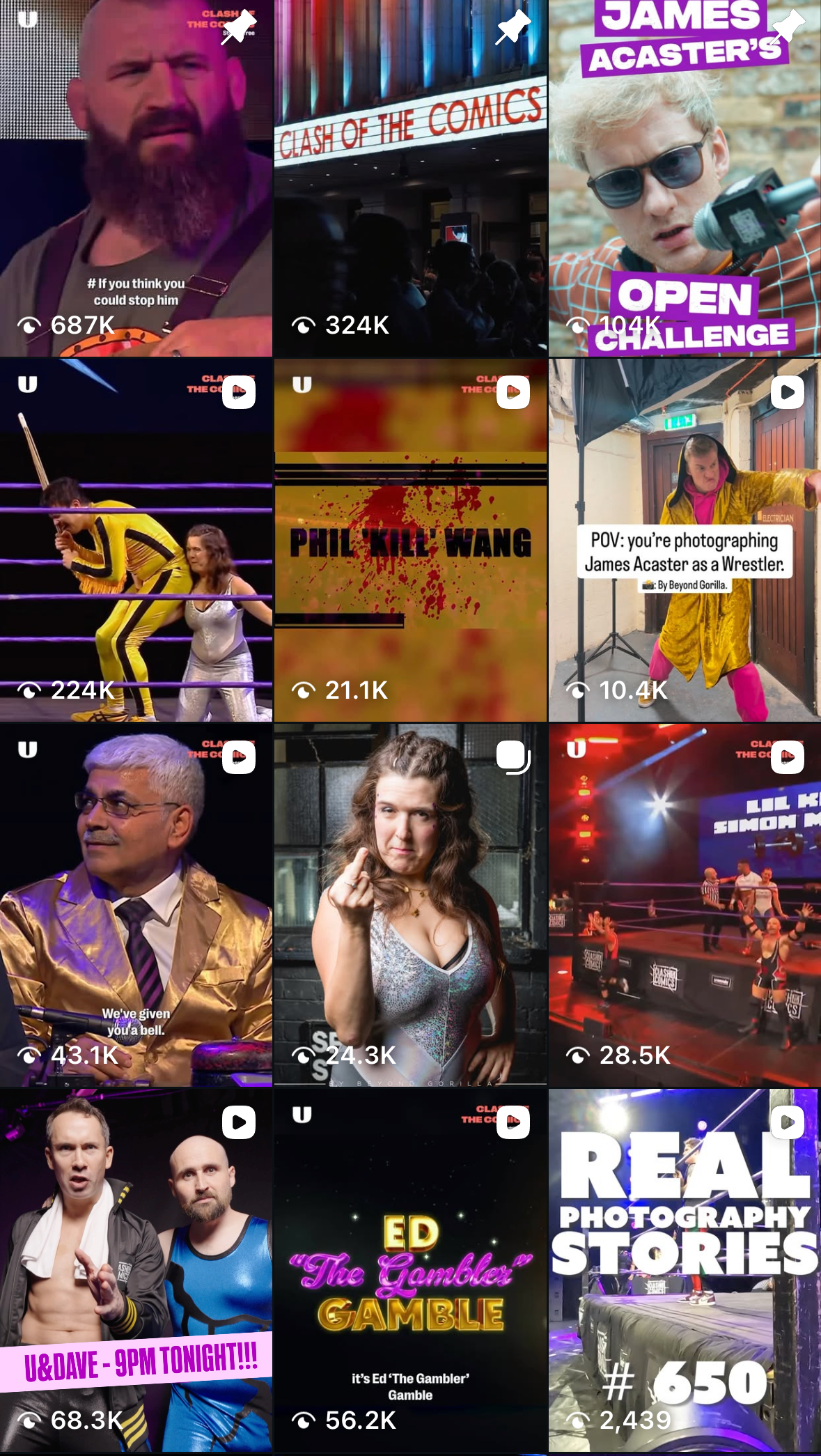Open the wrestling ring reel with 28.5K views
This screenshot has width=821, height=1456.
click(x=685, y=906)
